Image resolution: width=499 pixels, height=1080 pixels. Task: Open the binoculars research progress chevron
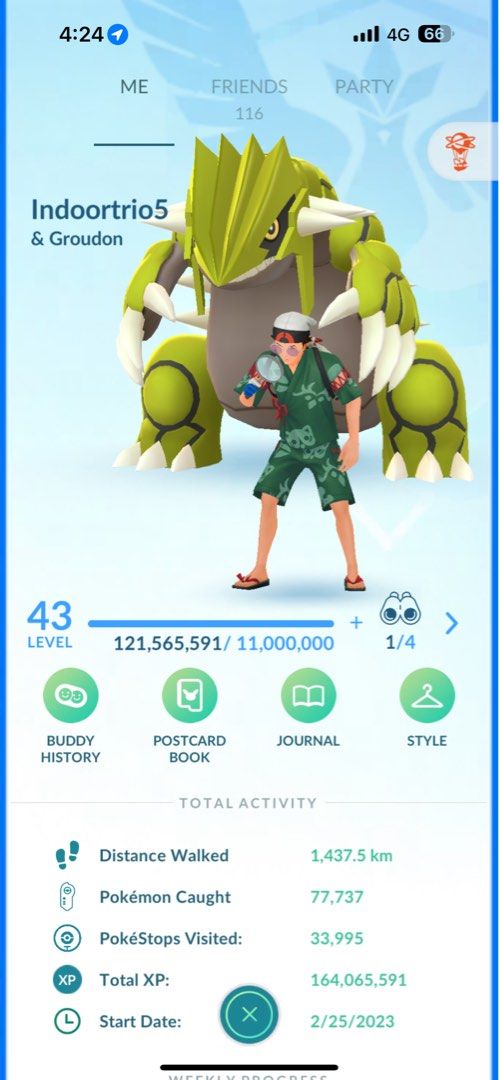pyautogui.click(x=451, y=623)
